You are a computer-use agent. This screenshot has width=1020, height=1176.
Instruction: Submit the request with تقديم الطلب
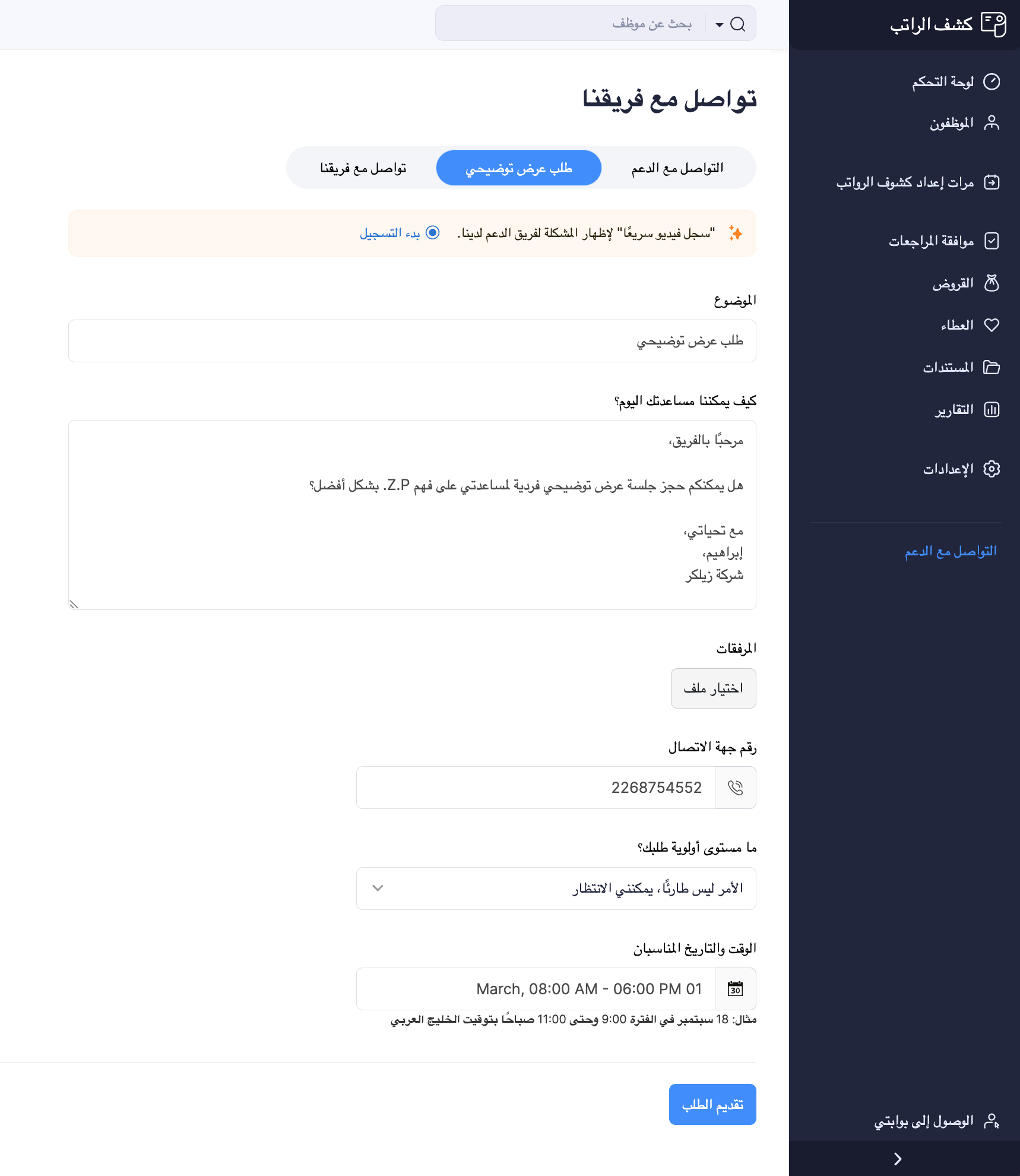(x=712, y=1104)
